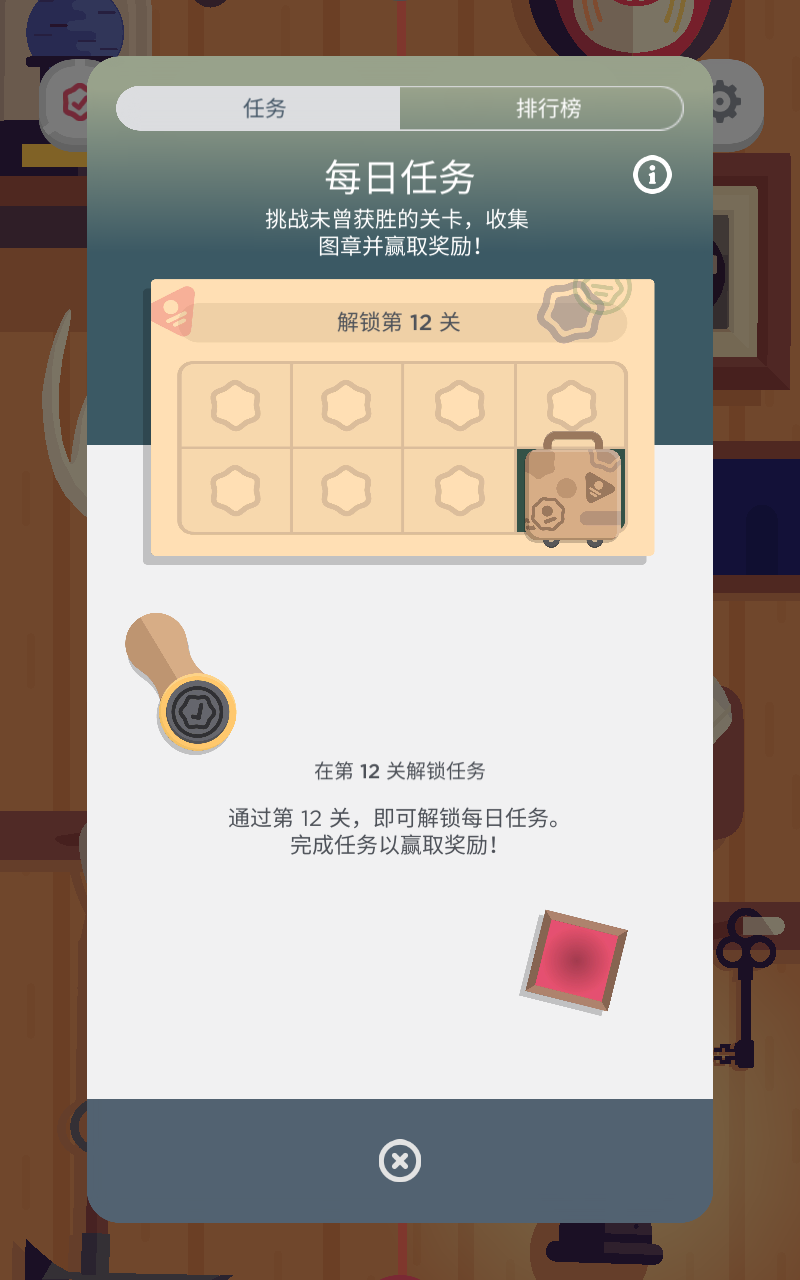Tap the last hexagon slot in the top row
The height and width of the screenshot is (1280, 800).
click(570, 401)
